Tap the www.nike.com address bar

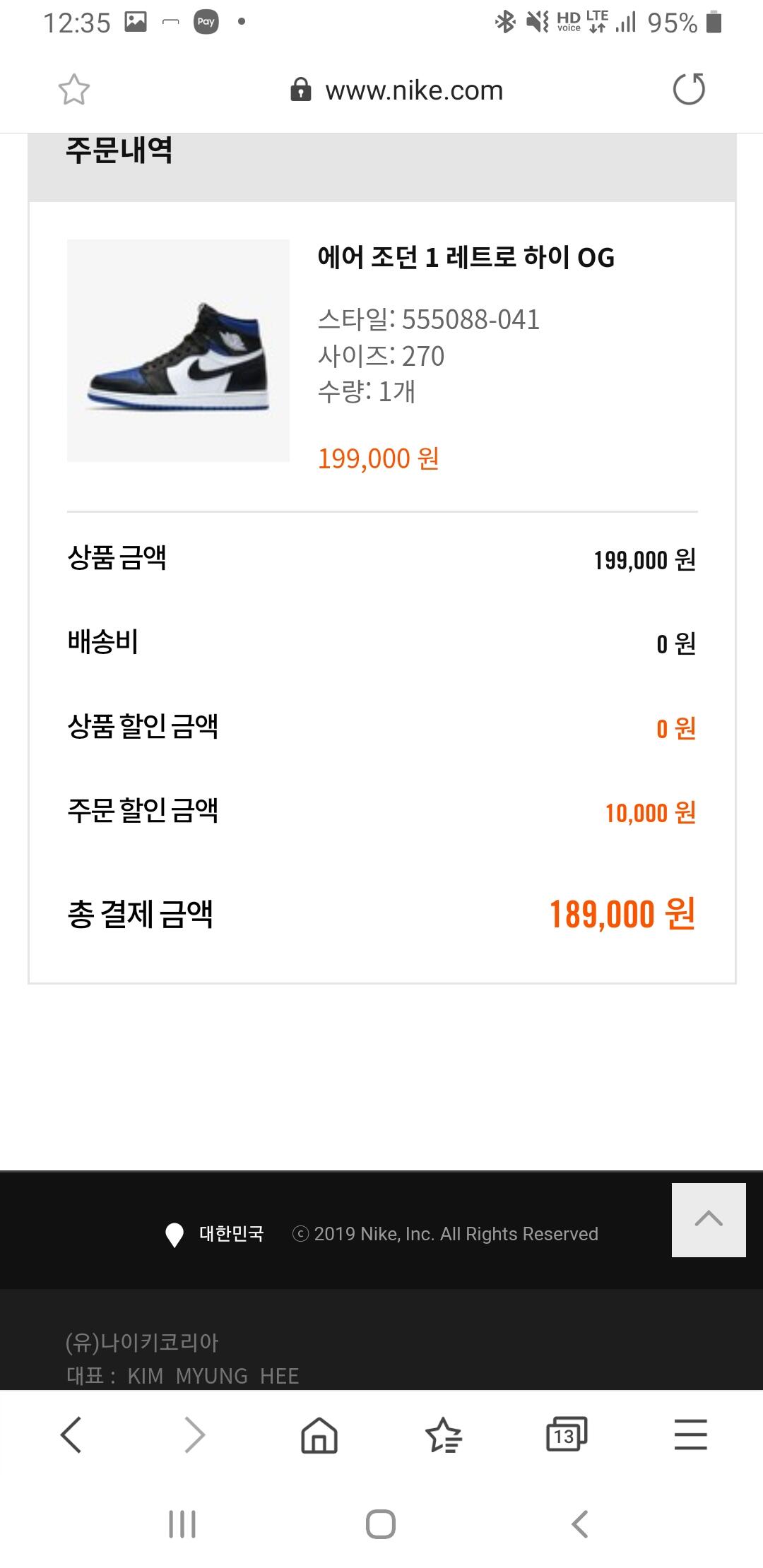pos(397,90)
